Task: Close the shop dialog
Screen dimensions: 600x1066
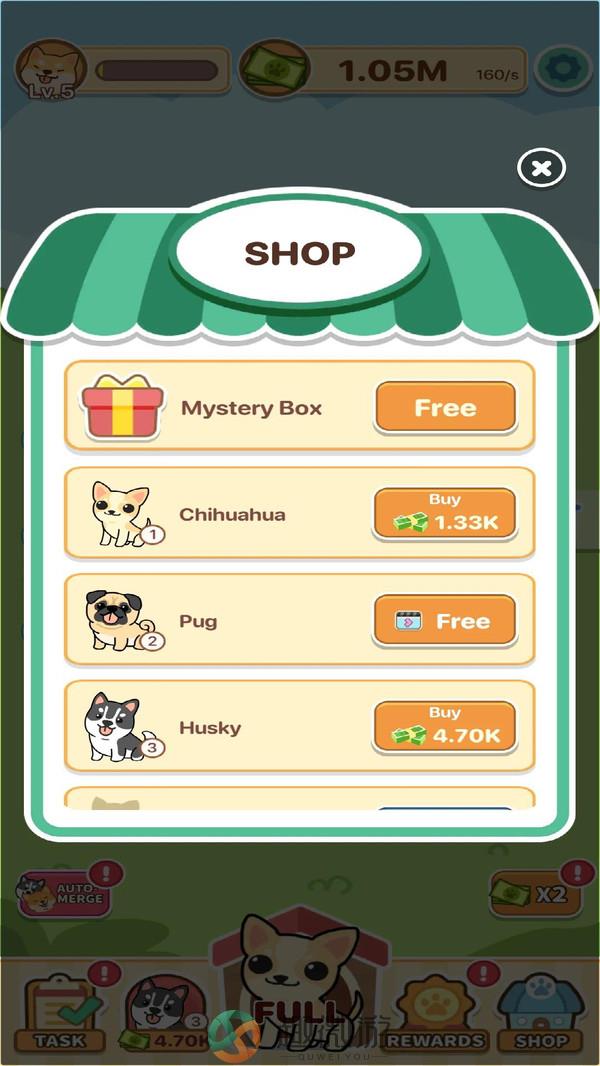Action: coord(541,168)
